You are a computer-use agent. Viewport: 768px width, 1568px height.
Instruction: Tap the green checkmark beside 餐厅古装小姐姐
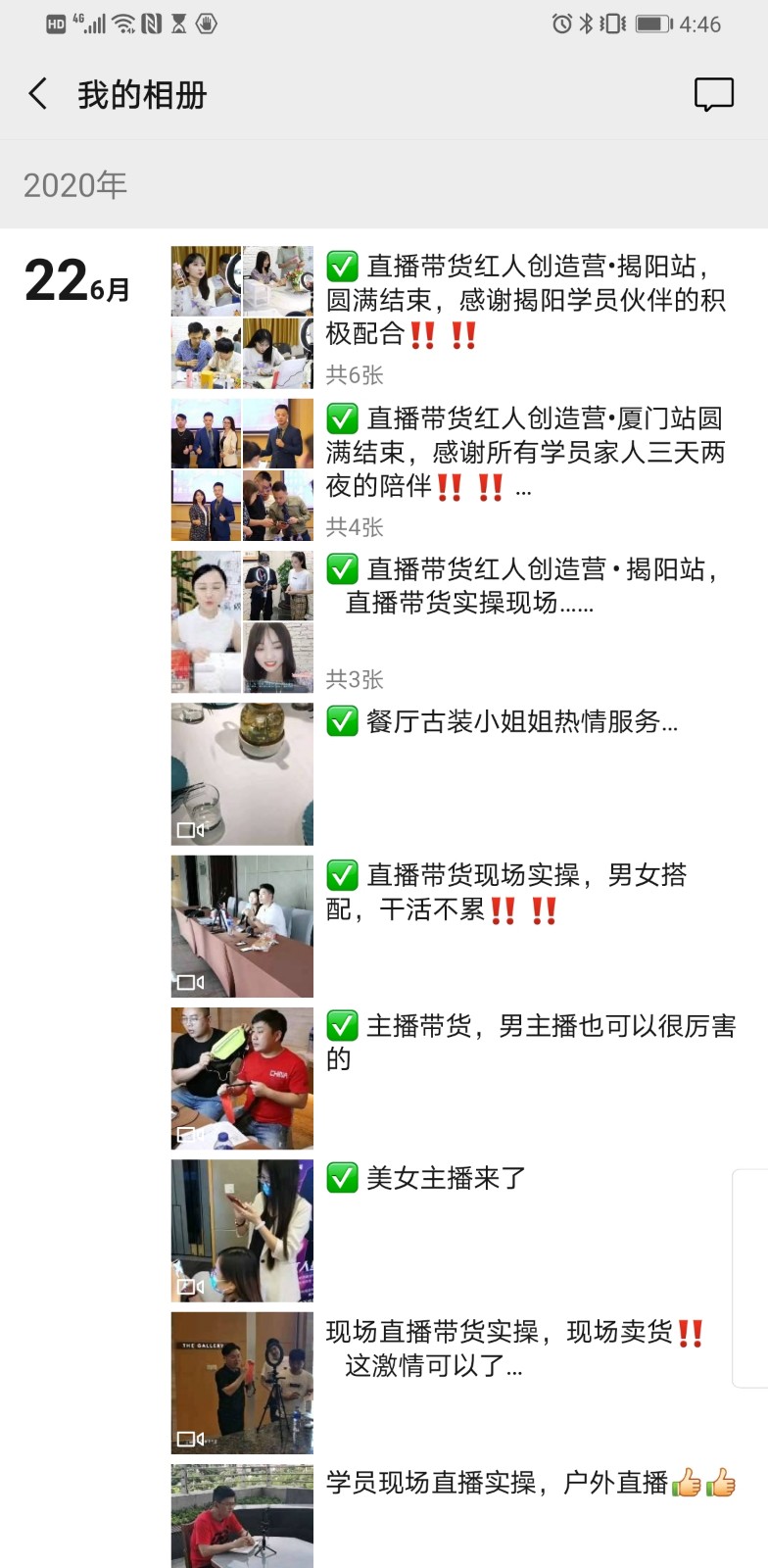coord(341,722)
